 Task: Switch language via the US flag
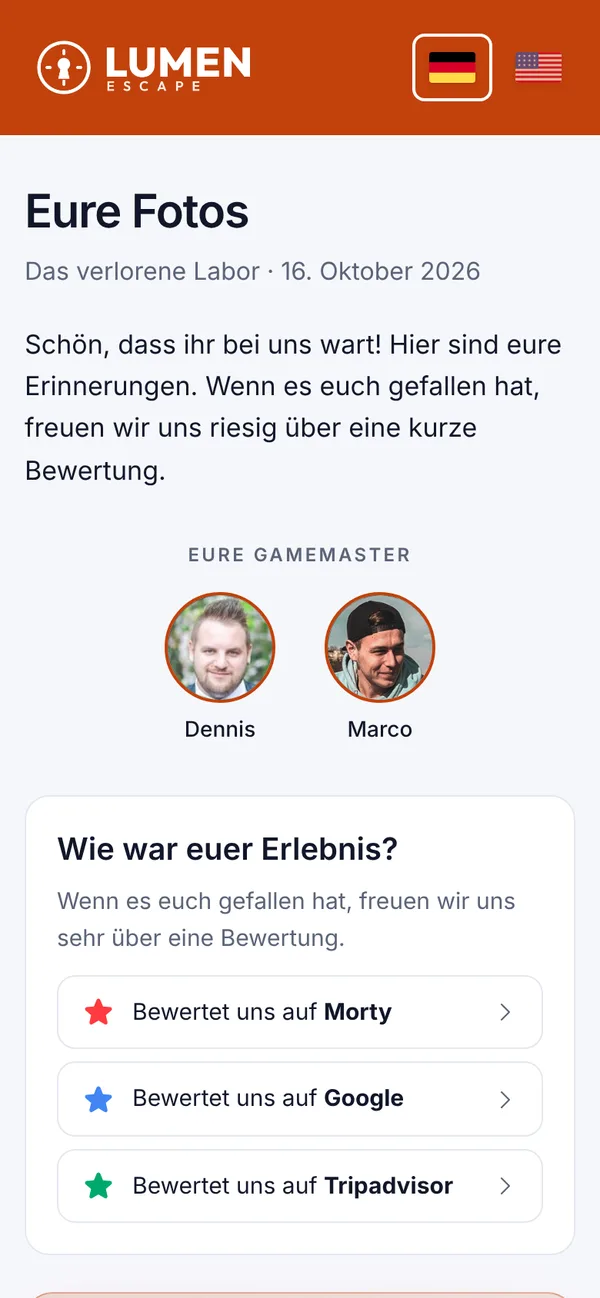pyautogui.click(x=538, y=67)
